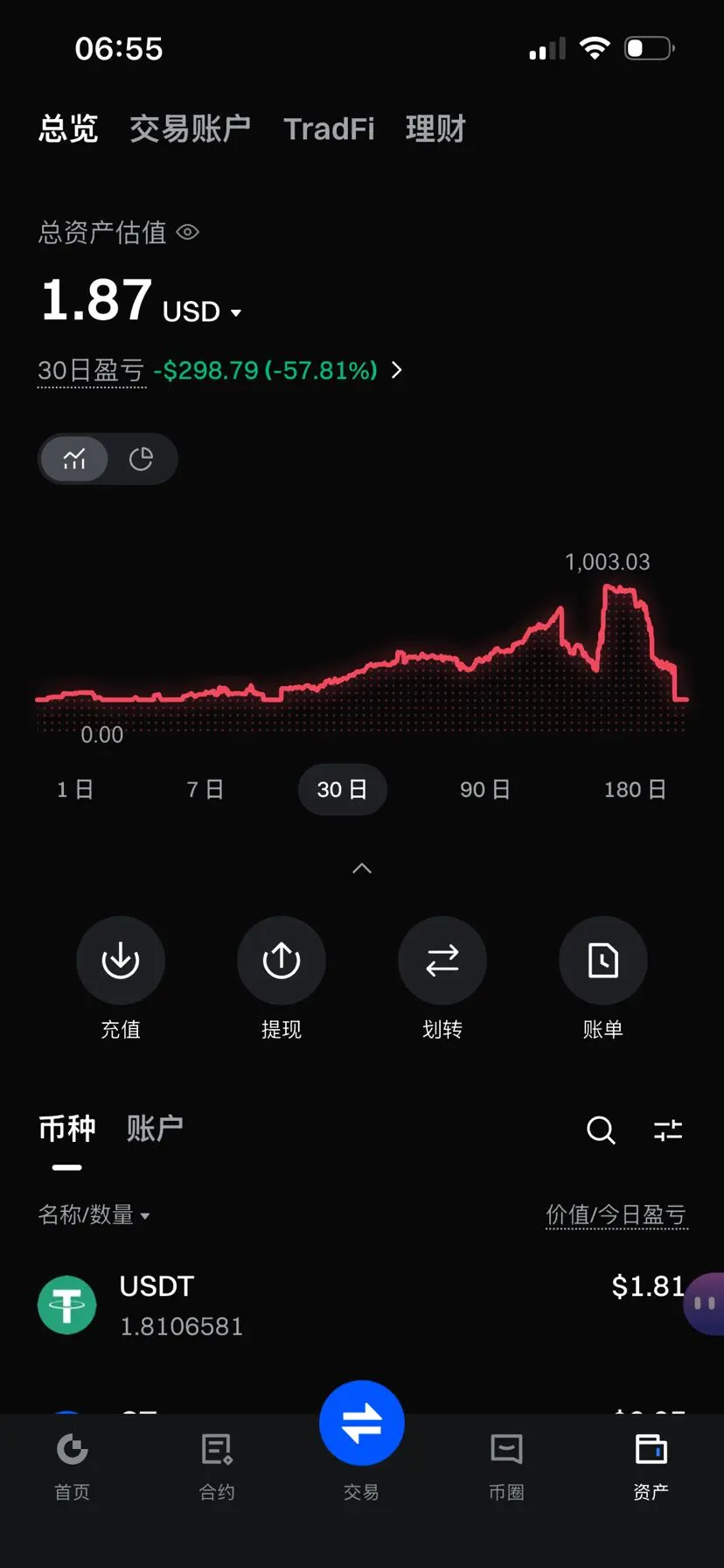Show the 180 日 chart range

[635, 789]
